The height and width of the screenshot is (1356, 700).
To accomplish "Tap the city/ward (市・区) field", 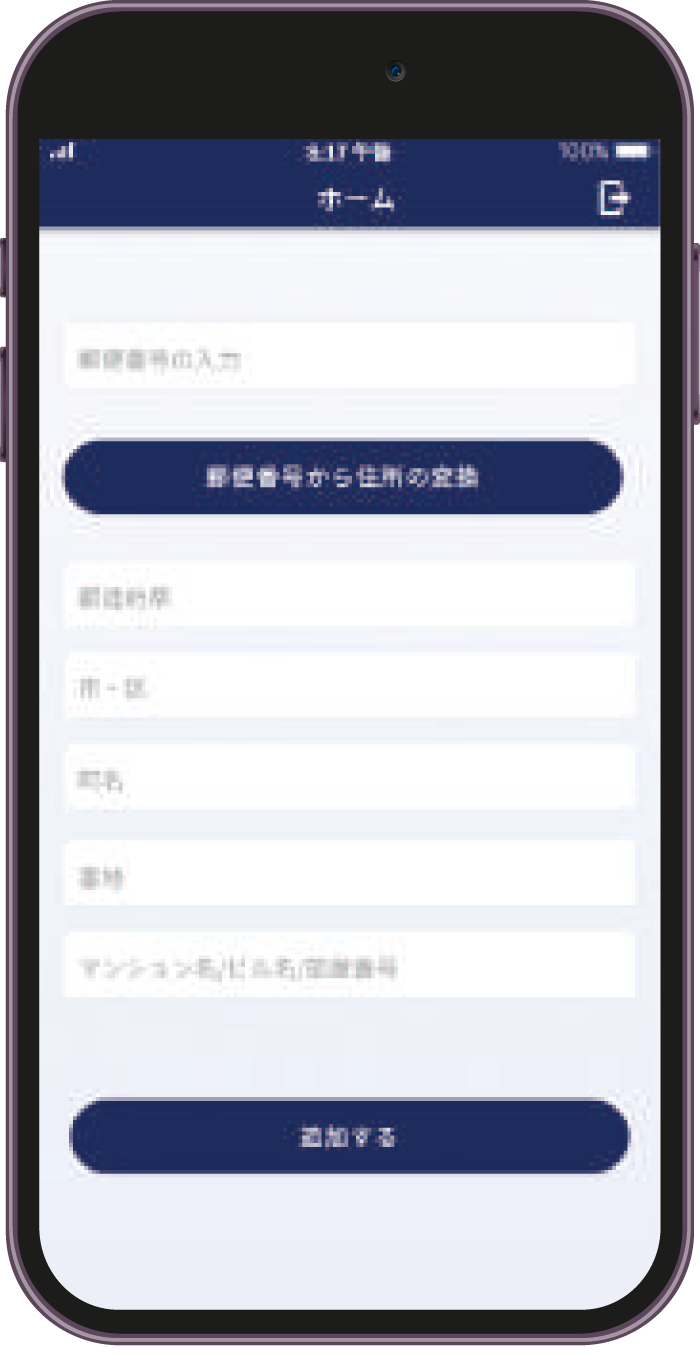I will click(x=349, y=686).
